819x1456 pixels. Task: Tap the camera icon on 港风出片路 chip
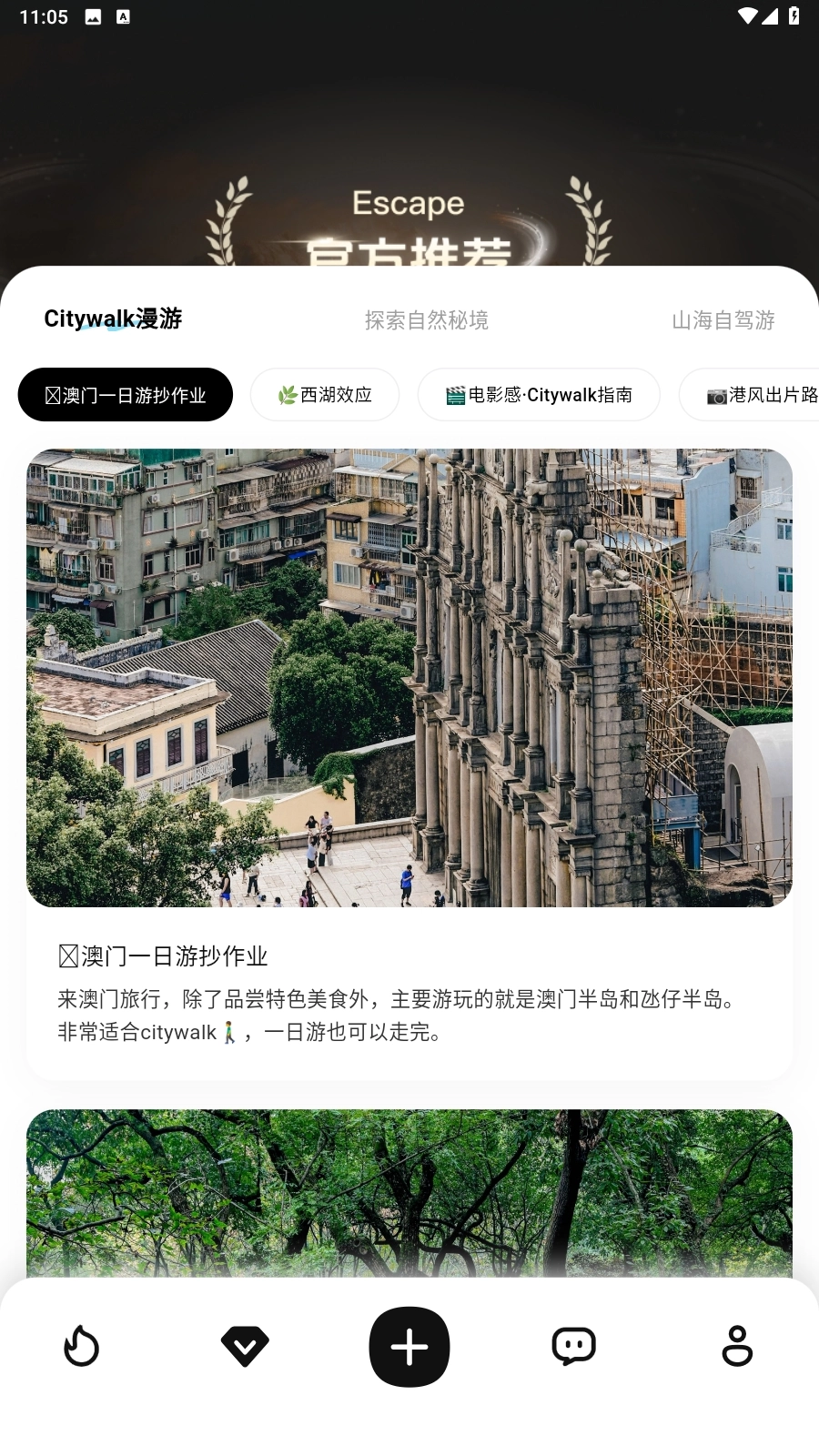point(715,394)
